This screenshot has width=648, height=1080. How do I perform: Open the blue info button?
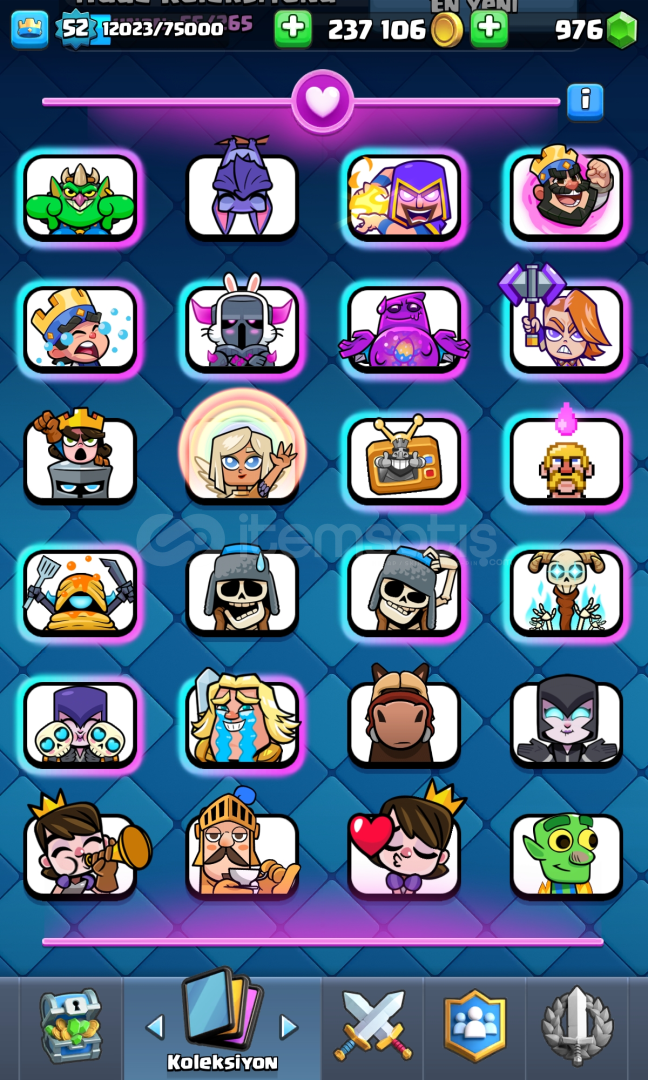(x=585, y=102)
